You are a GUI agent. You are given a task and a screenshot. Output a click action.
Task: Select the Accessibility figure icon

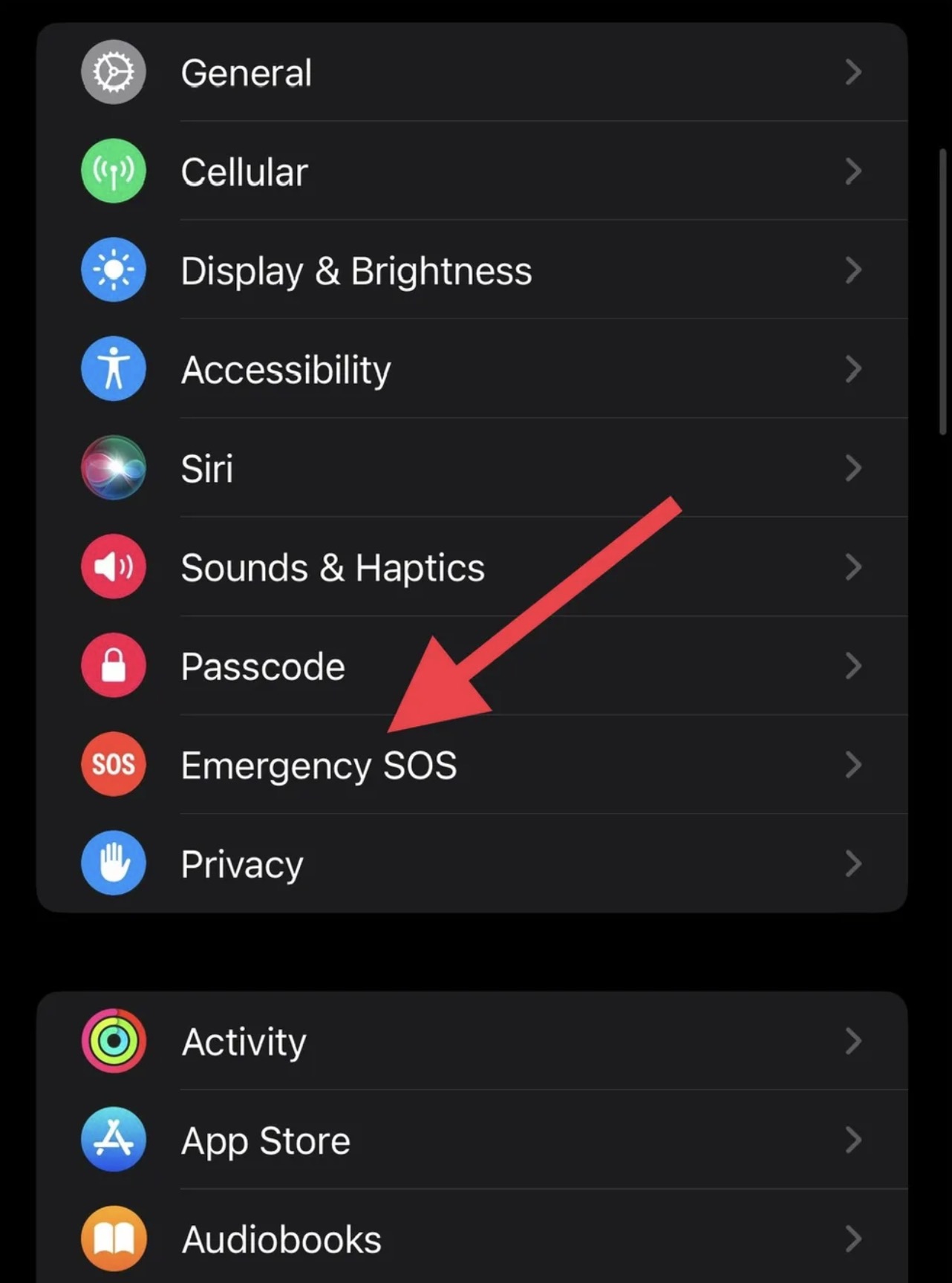113,369
